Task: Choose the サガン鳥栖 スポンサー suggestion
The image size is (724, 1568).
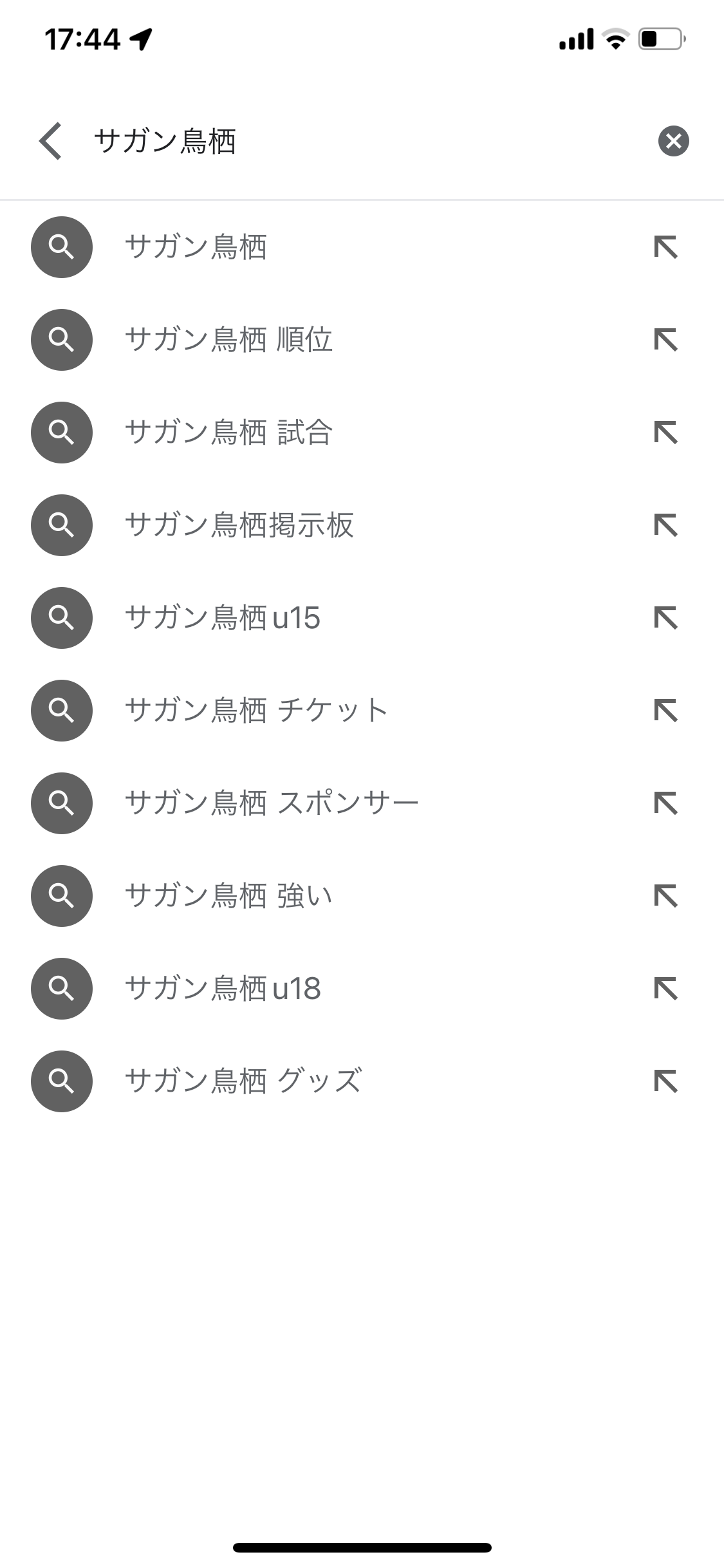Action: click(362, 803)
